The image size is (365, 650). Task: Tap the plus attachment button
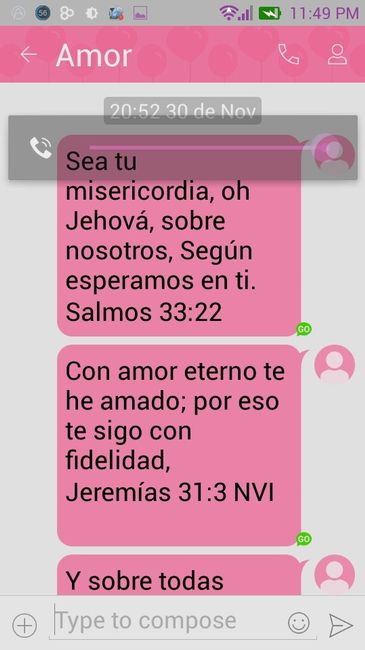(x=24, y=625)
